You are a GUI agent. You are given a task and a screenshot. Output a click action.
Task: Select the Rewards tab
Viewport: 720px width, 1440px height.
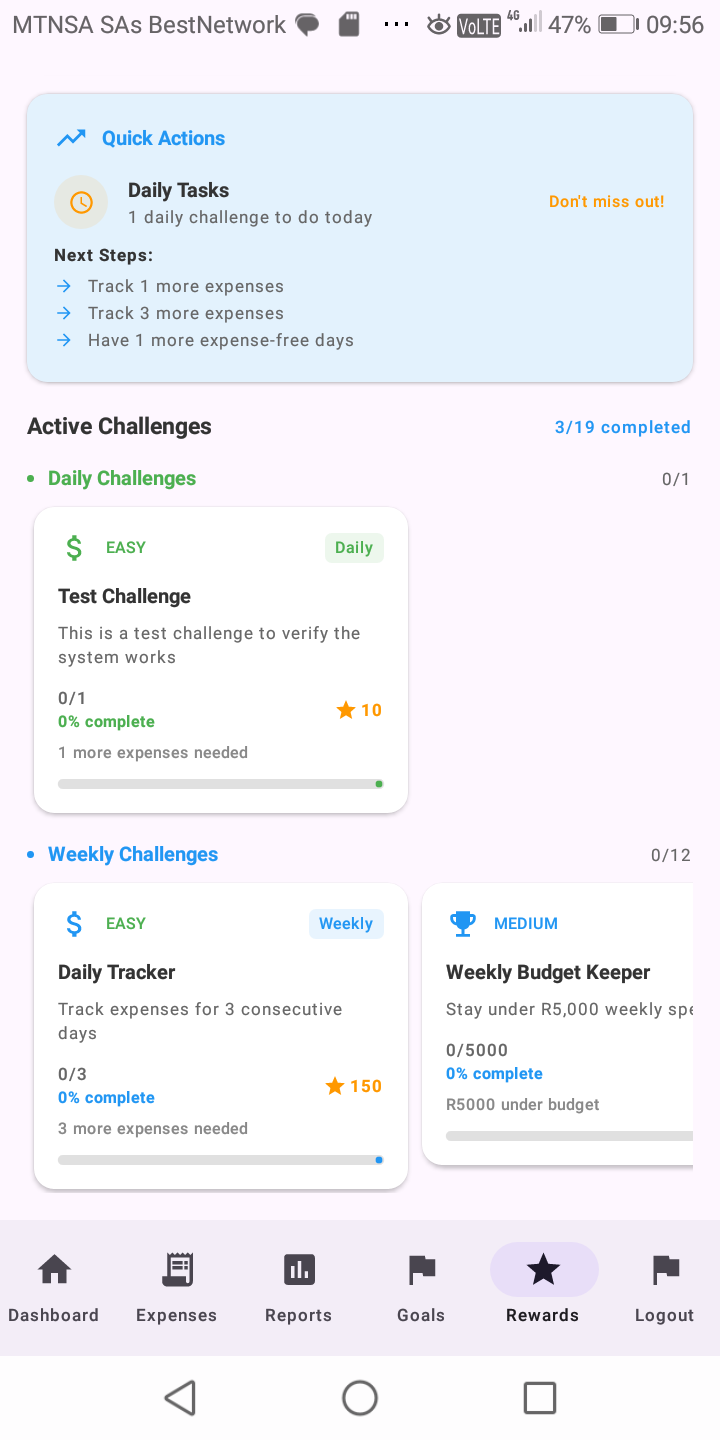coord(543,1288)
